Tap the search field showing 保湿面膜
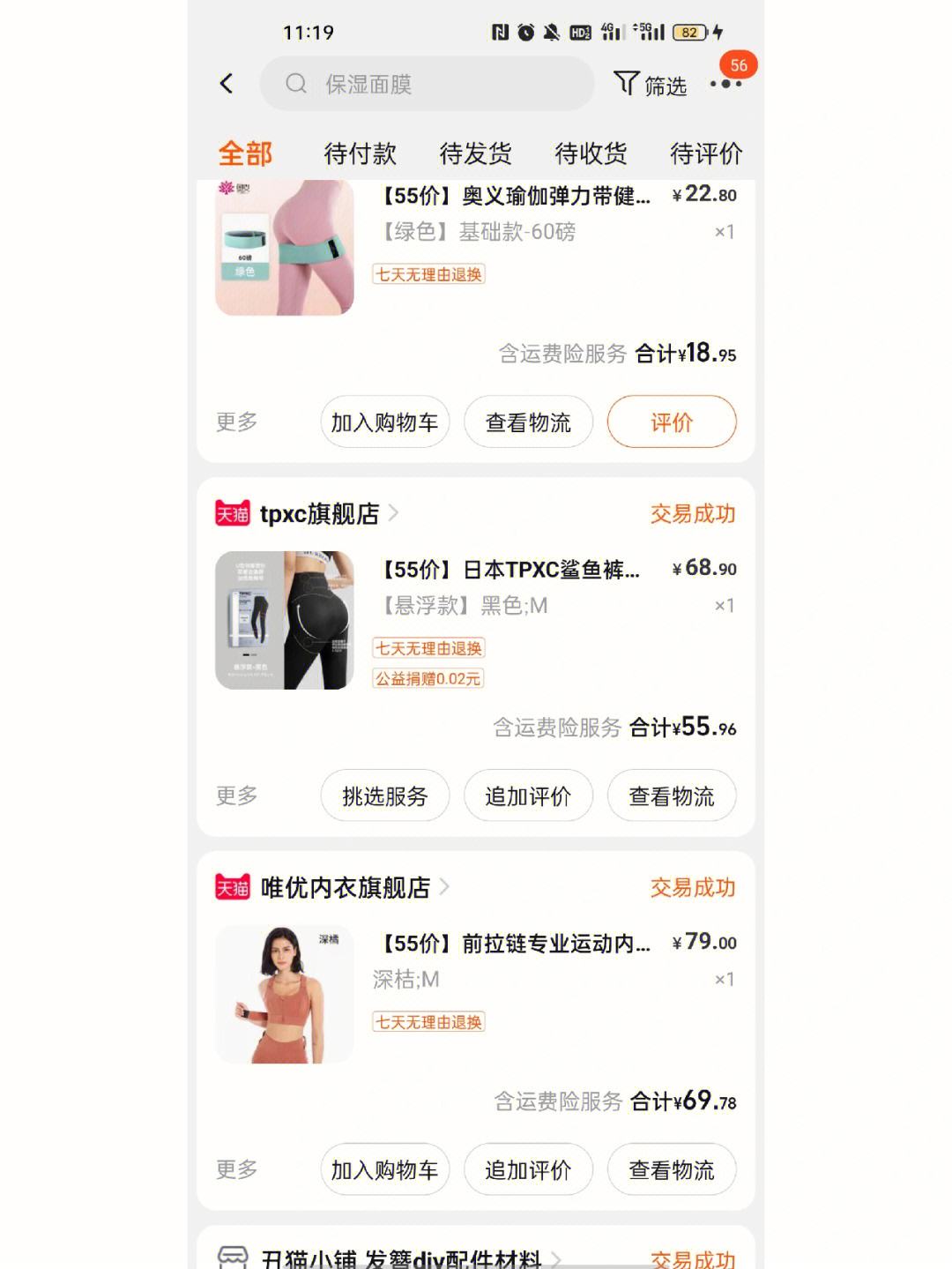The height and width of the screenshot is (1269, 952). tap(427, 84)
